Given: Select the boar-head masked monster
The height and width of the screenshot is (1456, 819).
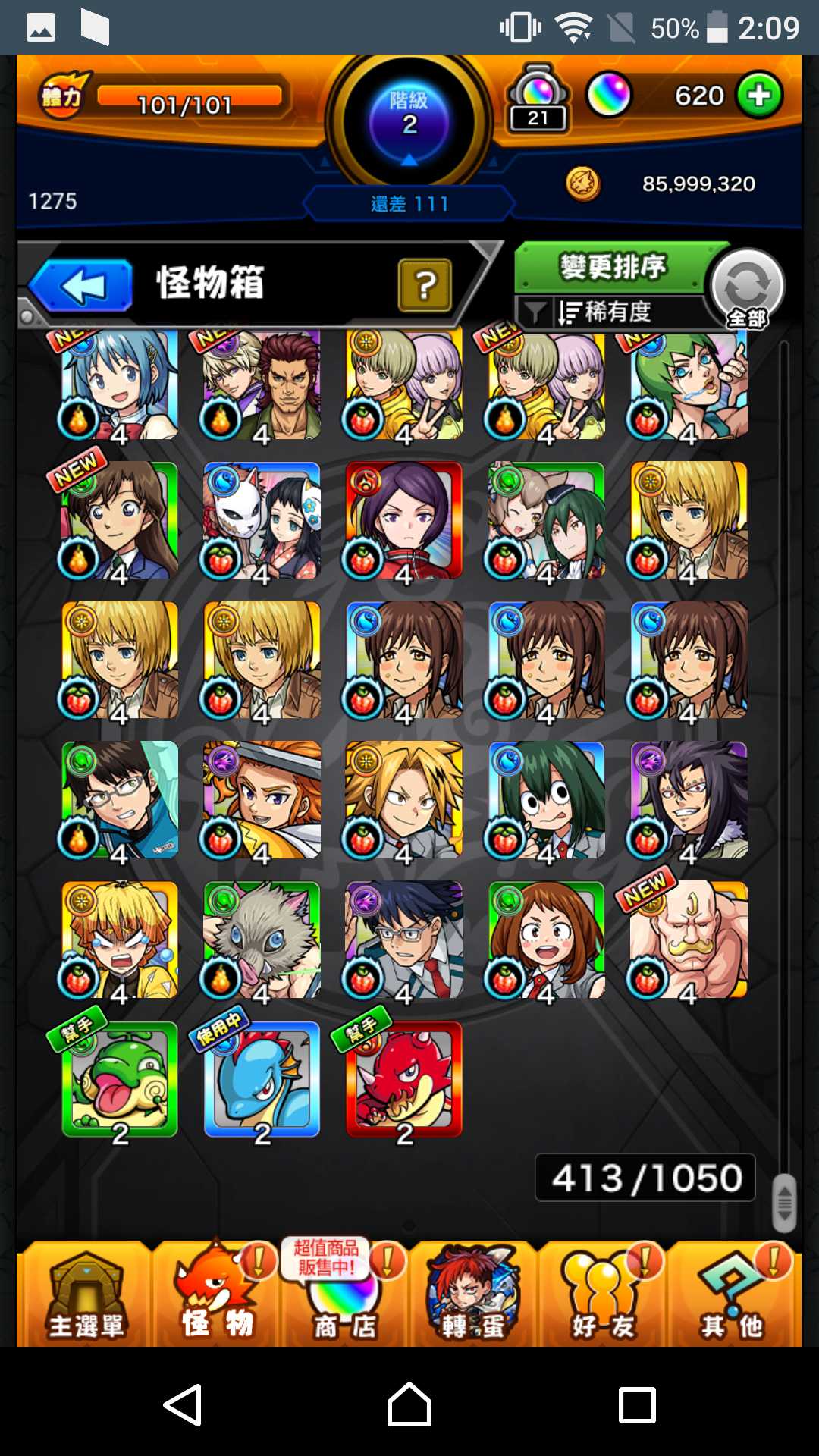Looking at the screenshot, I should point(262,939).
